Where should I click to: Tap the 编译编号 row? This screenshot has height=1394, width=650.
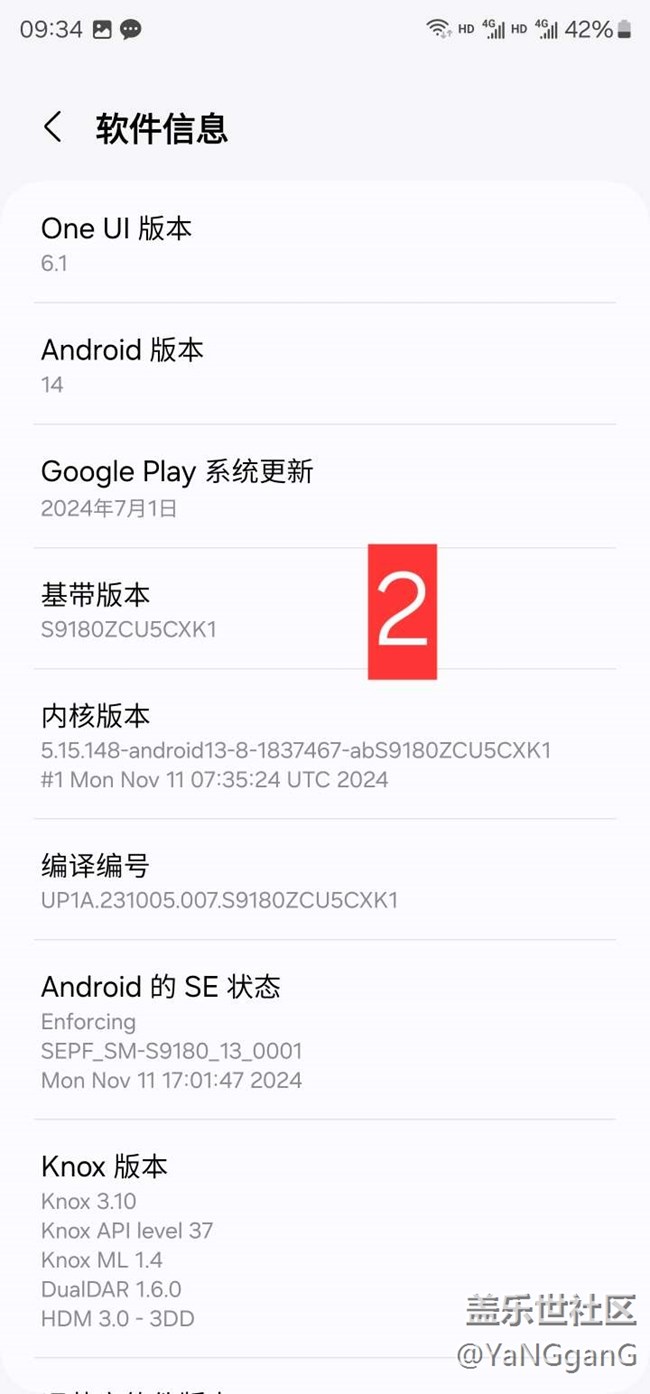tap(324, 880)
